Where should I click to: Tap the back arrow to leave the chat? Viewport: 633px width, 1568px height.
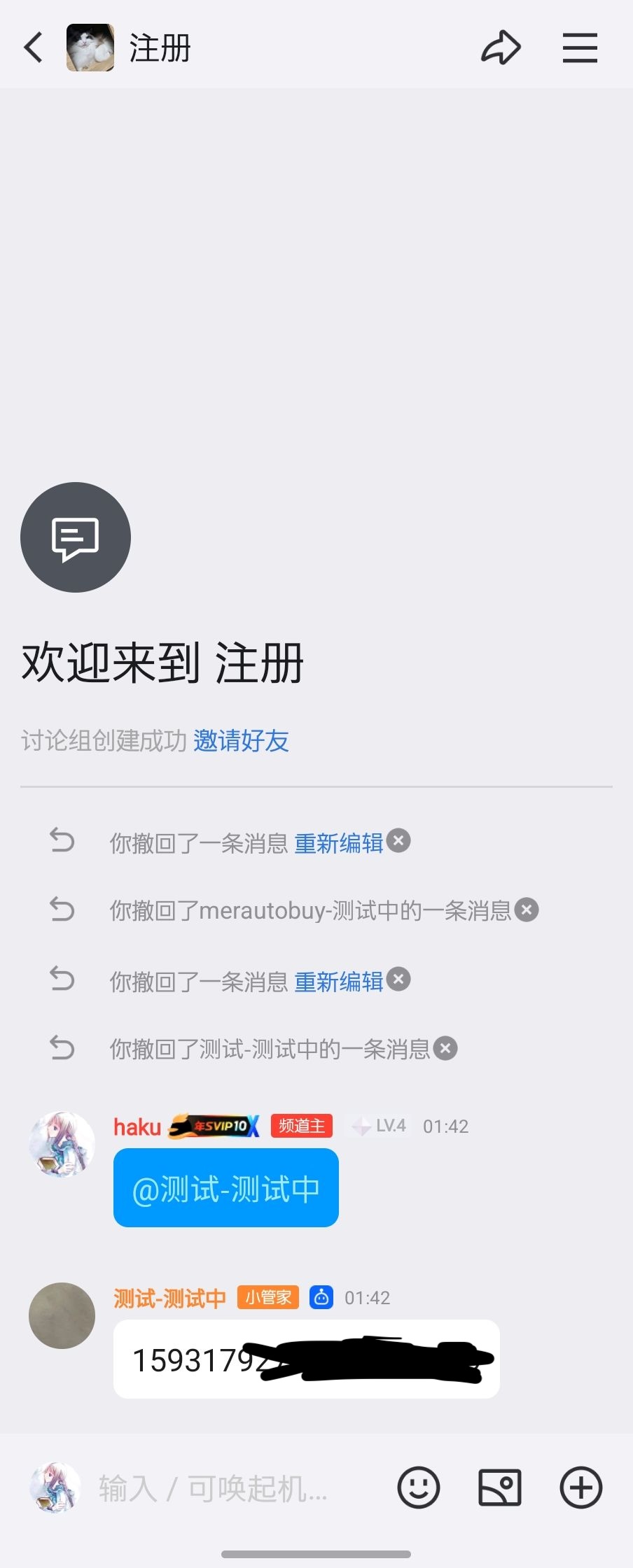click(x=33, y=47)
